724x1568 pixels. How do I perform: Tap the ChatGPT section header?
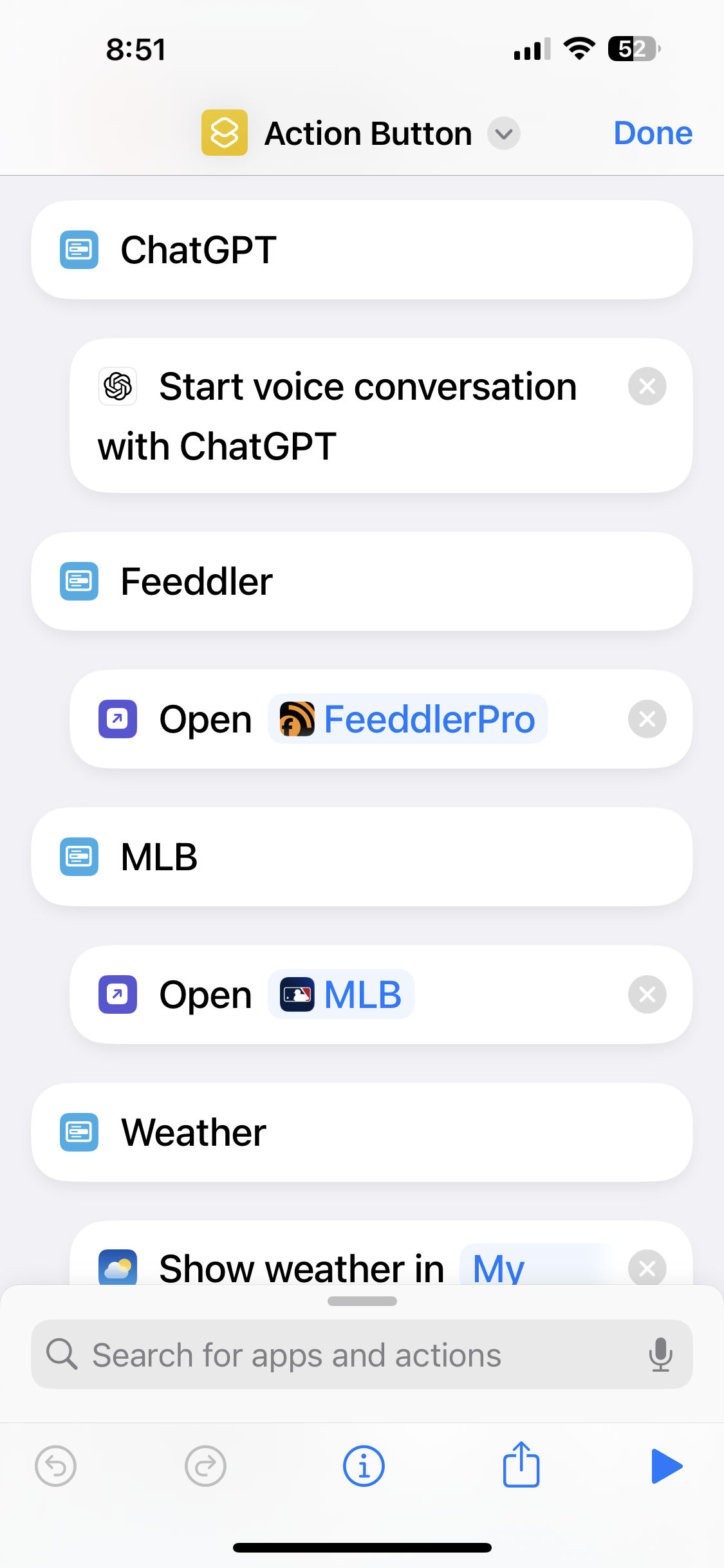pyautogui.click(x=360, y=250)
